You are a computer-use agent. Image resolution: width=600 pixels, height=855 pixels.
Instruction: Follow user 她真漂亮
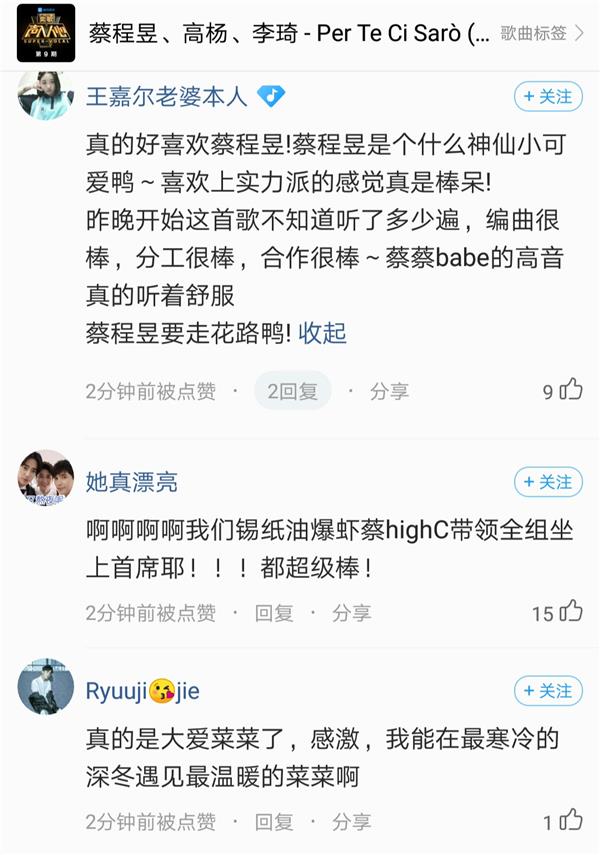click(548, 482)
